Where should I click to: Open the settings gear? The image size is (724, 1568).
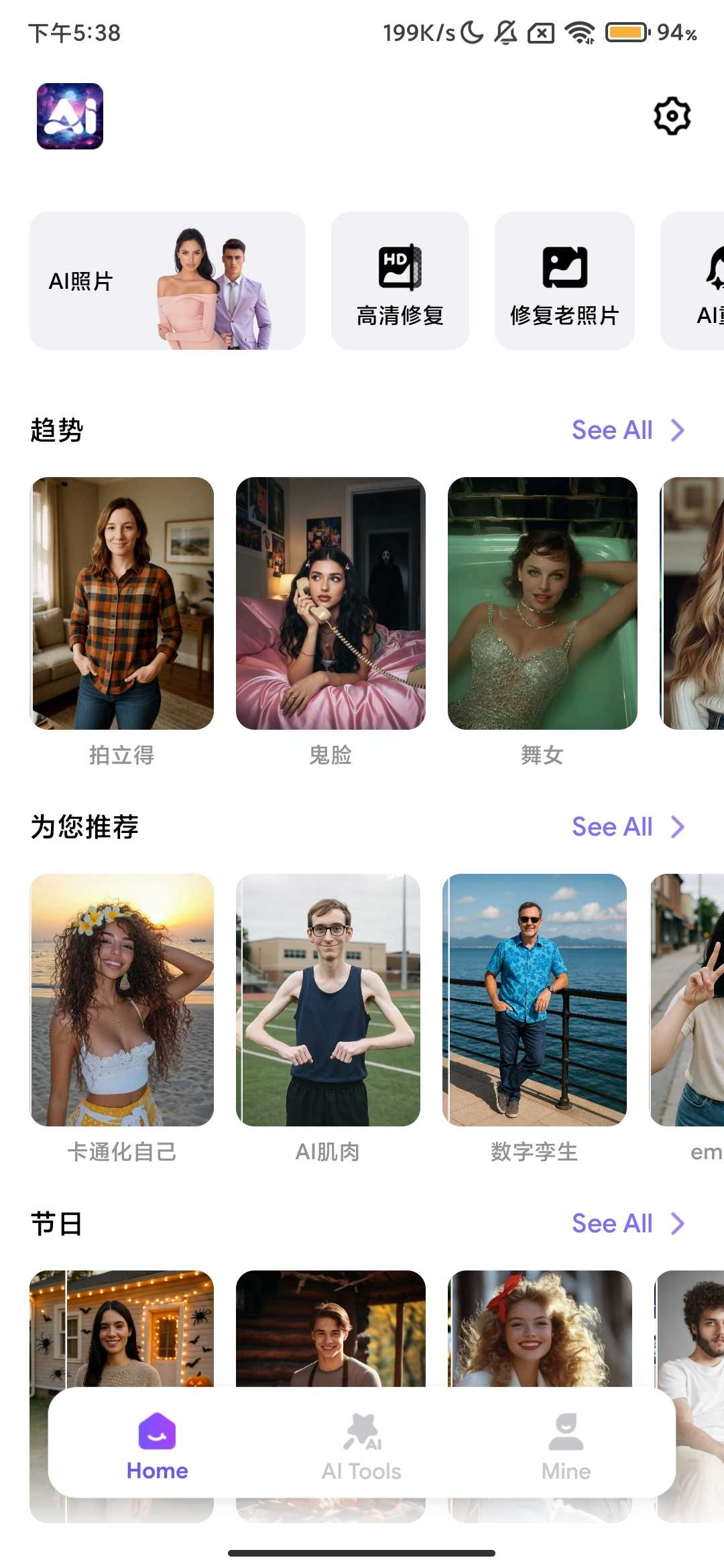pyautogui.click(x=672, y=116)
